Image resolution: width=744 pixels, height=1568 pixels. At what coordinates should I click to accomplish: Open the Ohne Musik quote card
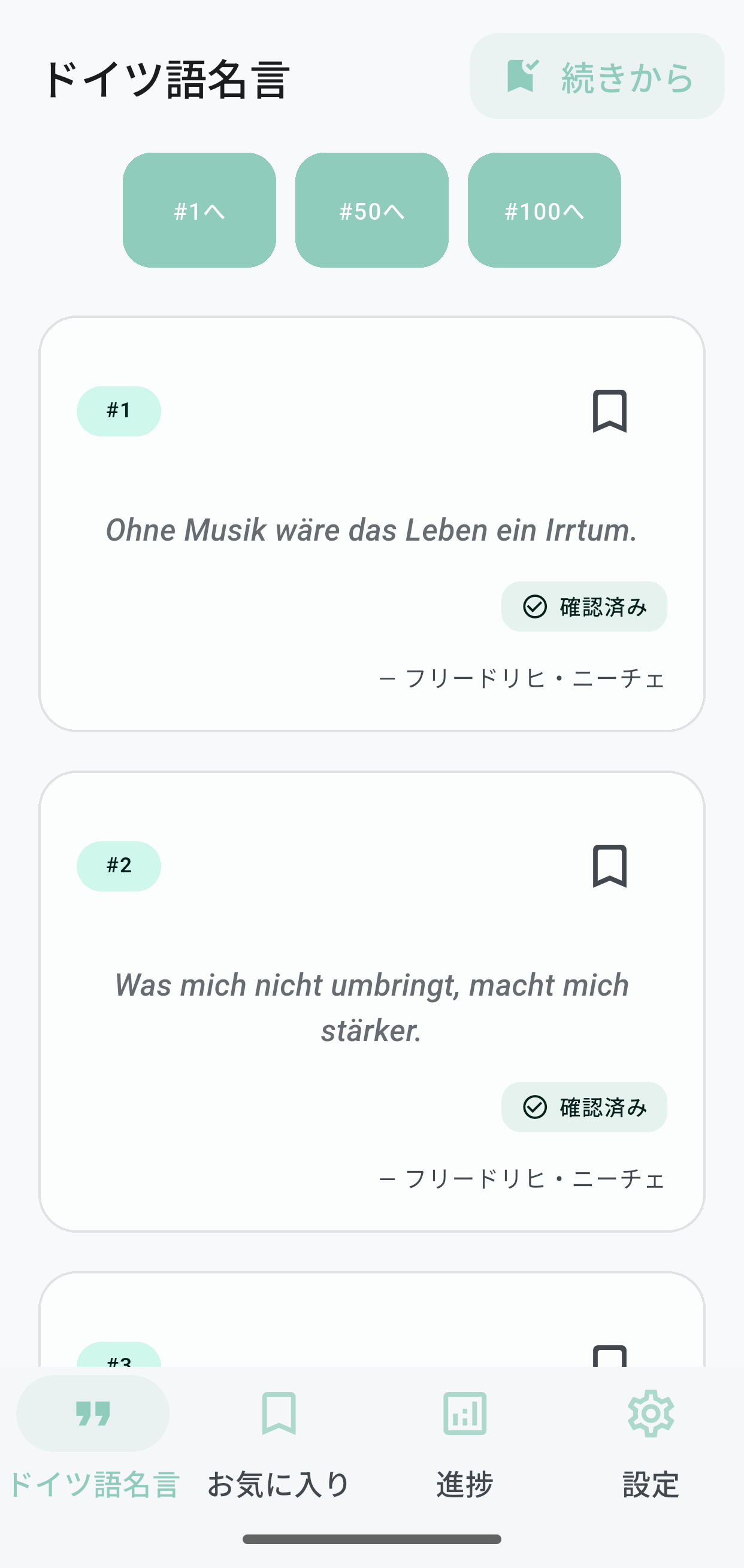coord(371,530)
